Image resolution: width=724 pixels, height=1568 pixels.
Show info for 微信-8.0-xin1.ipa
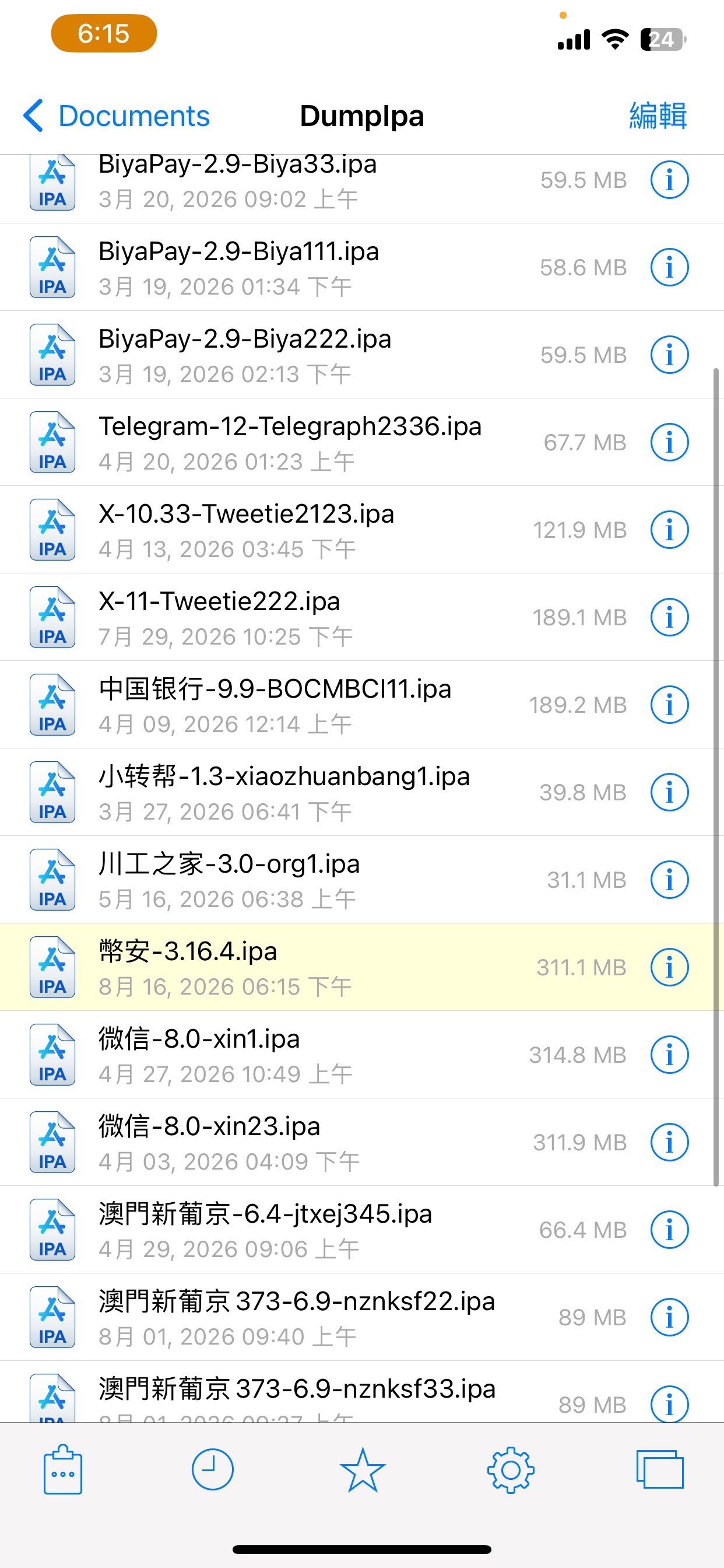coord(669,1054)
